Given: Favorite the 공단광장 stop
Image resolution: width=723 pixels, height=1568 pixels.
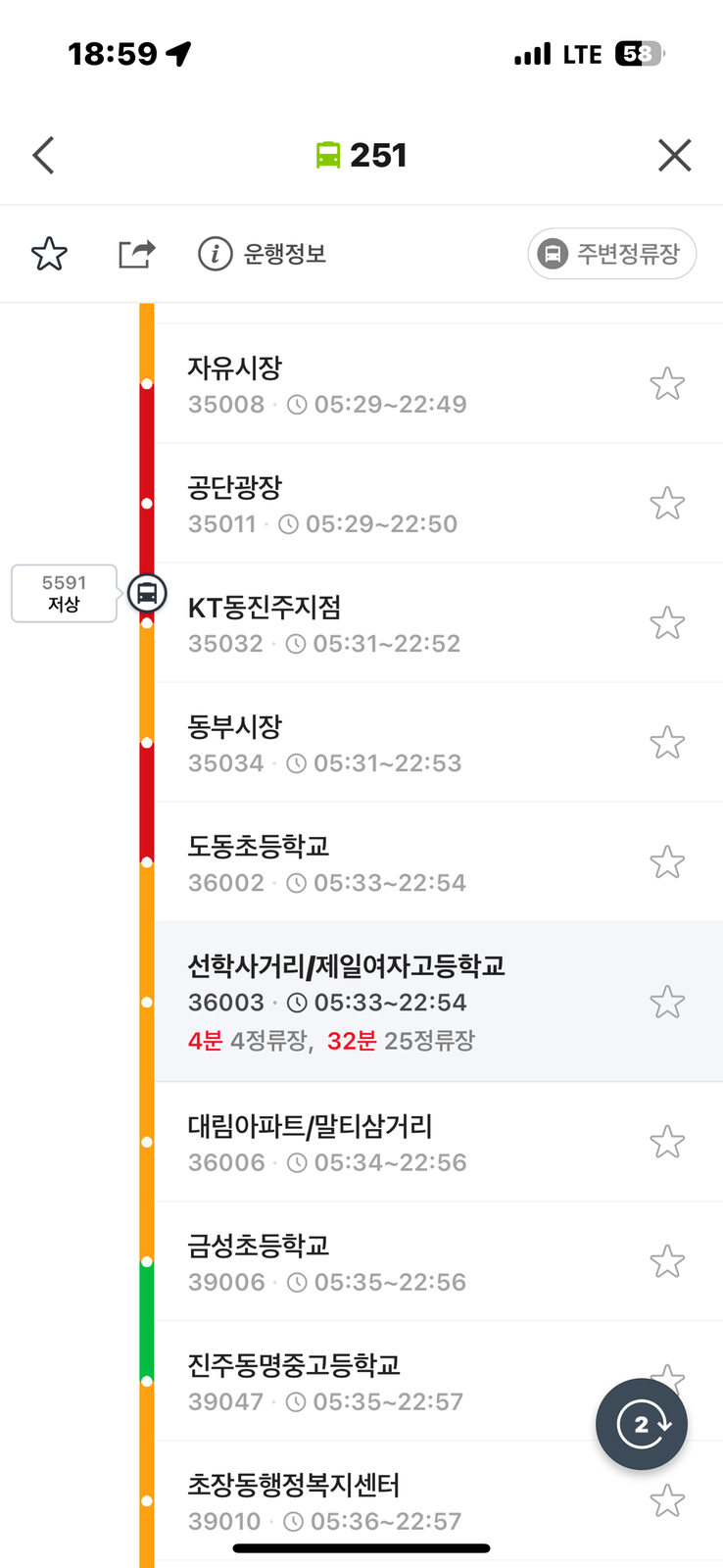Looking at the screenshot, I should 667,504.
